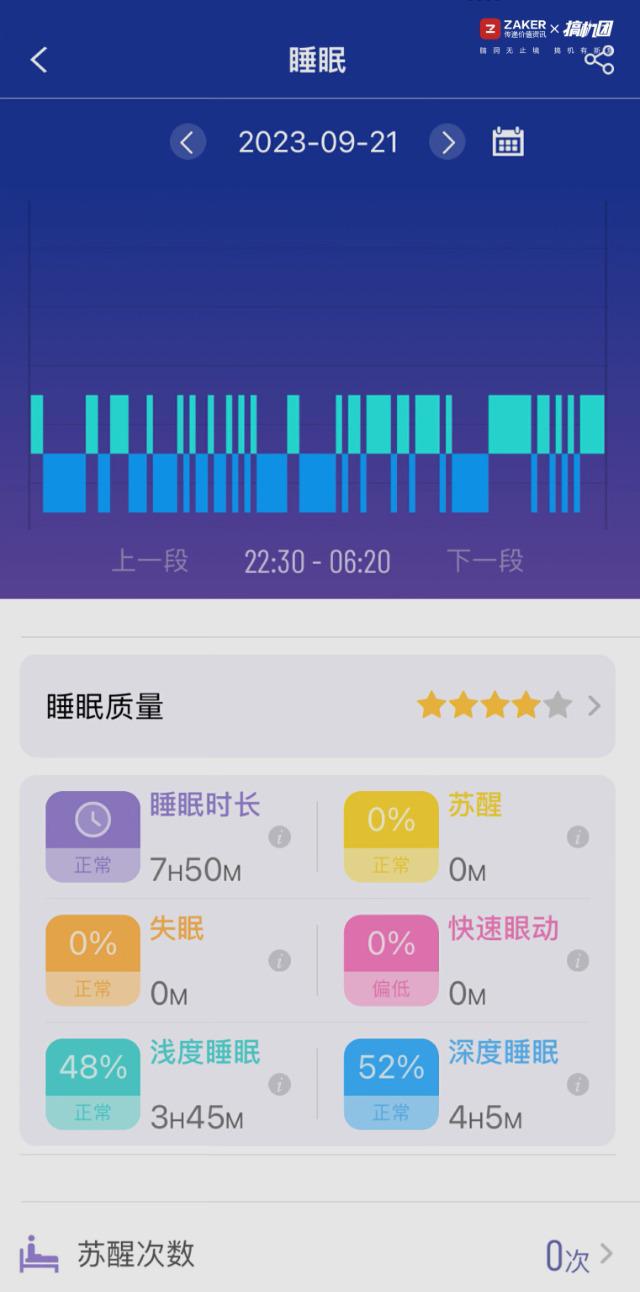Open the calendar date picker
This screenshot has width=640, height=1292.
click(x=508, y=142)
